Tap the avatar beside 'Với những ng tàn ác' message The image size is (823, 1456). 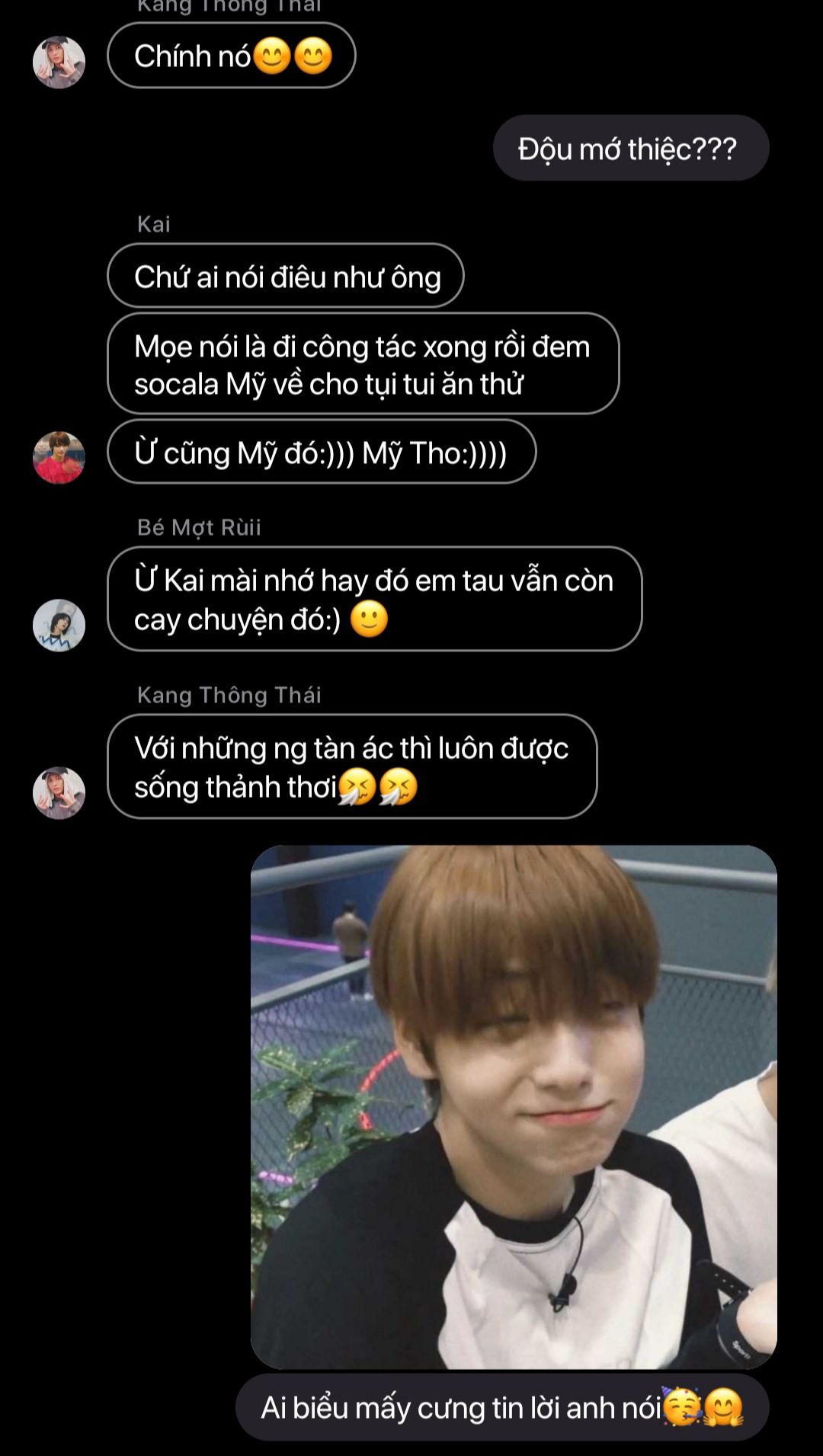click(x=59, y=793)
